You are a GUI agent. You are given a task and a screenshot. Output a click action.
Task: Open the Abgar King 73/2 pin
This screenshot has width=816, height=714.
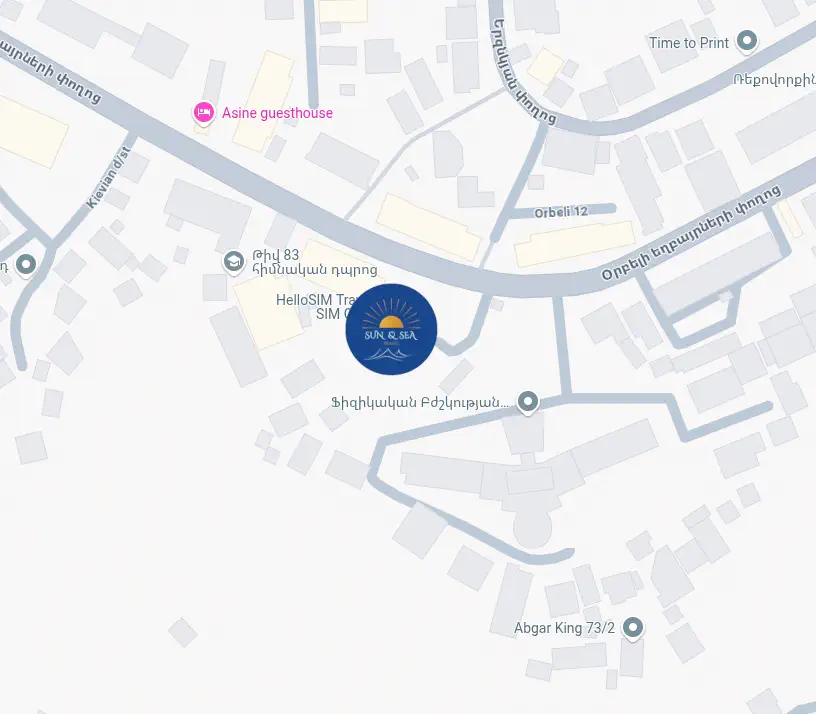[x=632, y=628]
